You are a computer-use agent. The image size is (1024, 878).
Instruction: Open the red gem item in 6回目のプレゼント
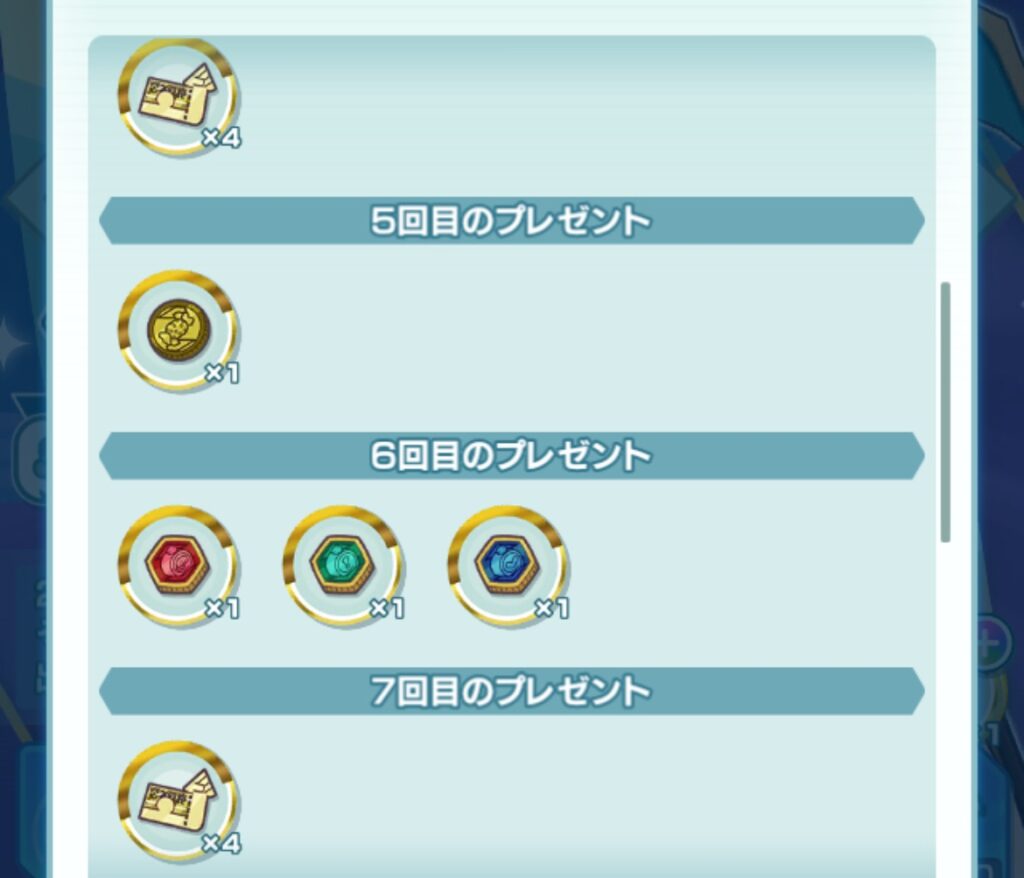(178, 566)
